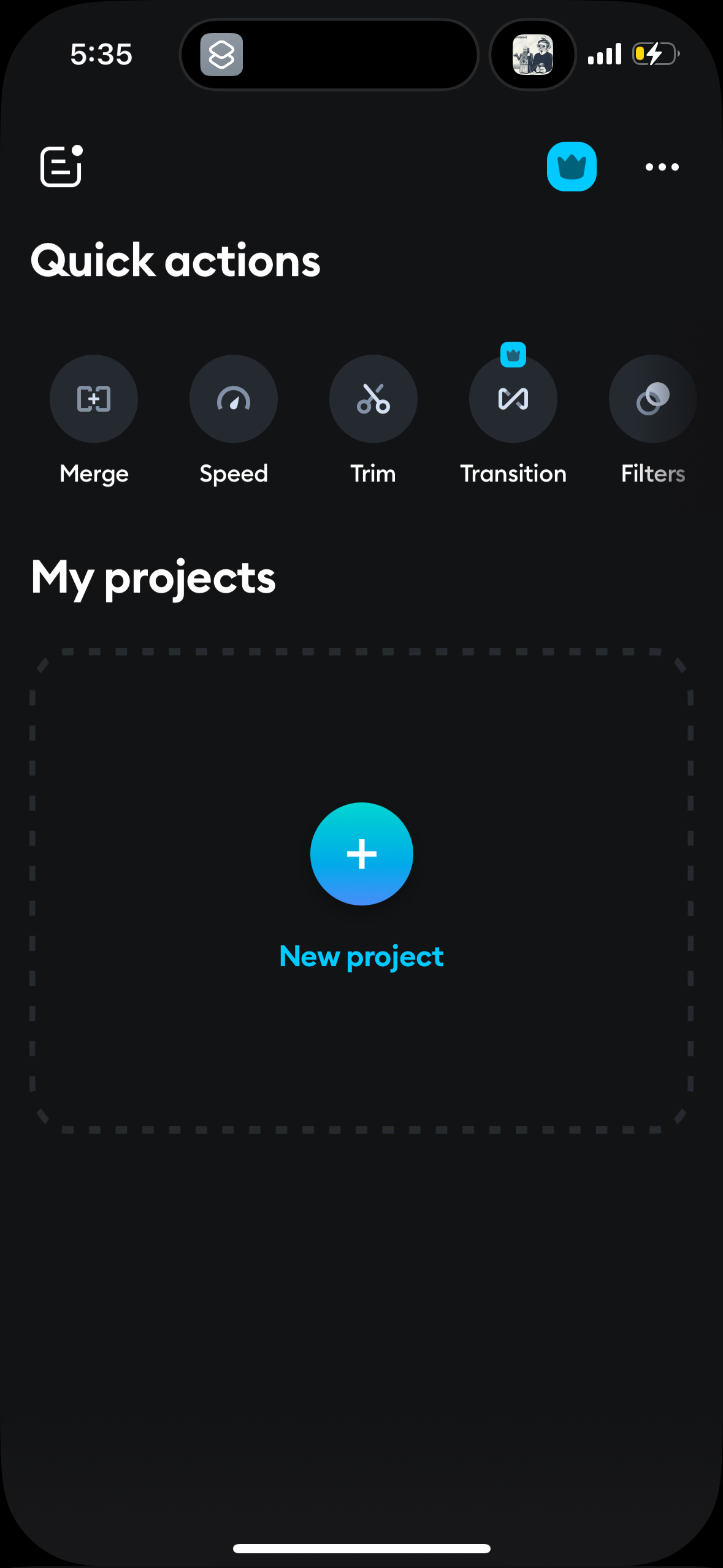Tap the profile avatar near the status bar
Screen dimensions: 723x1568
pos(532,55)
